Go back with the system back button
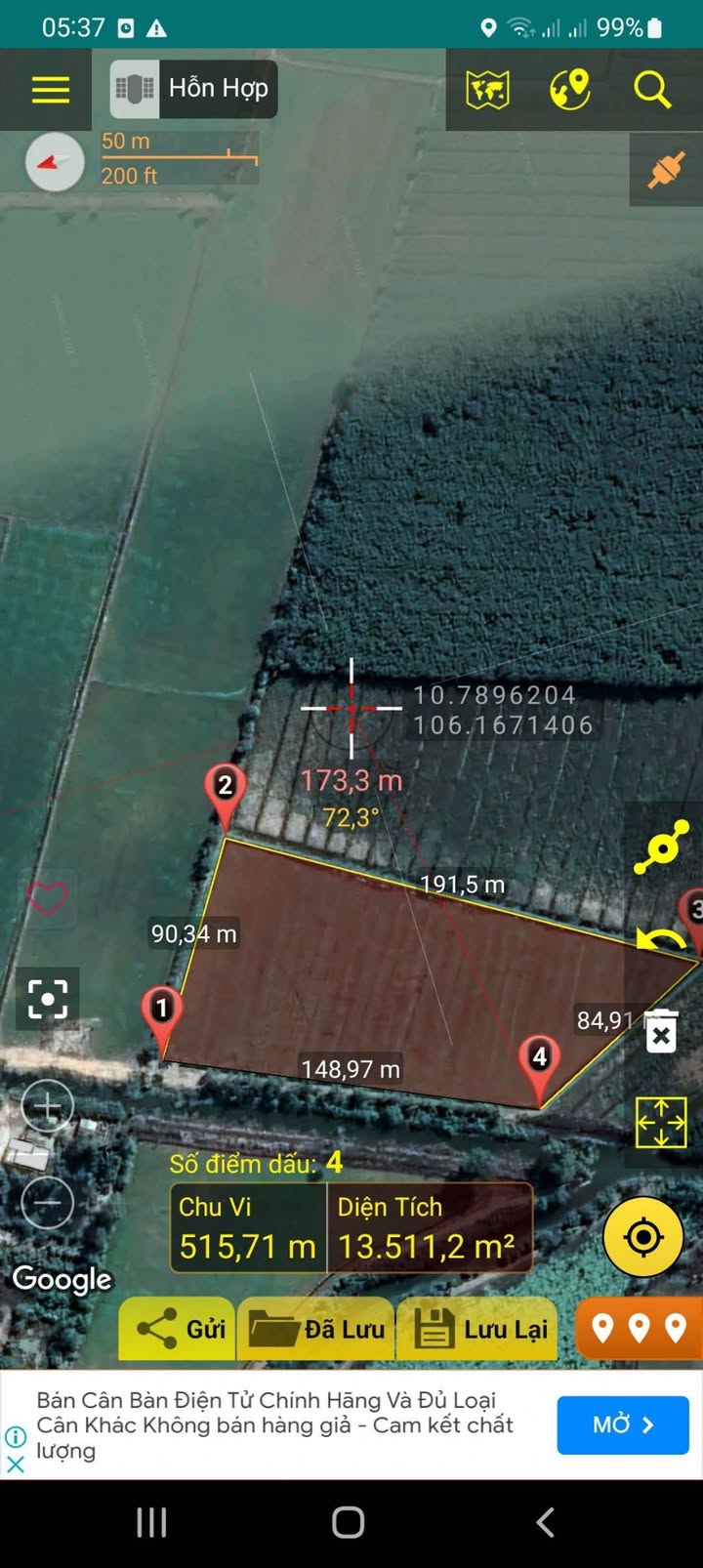The width and height of the screenshot is (703, 1568). (546, 1522)
